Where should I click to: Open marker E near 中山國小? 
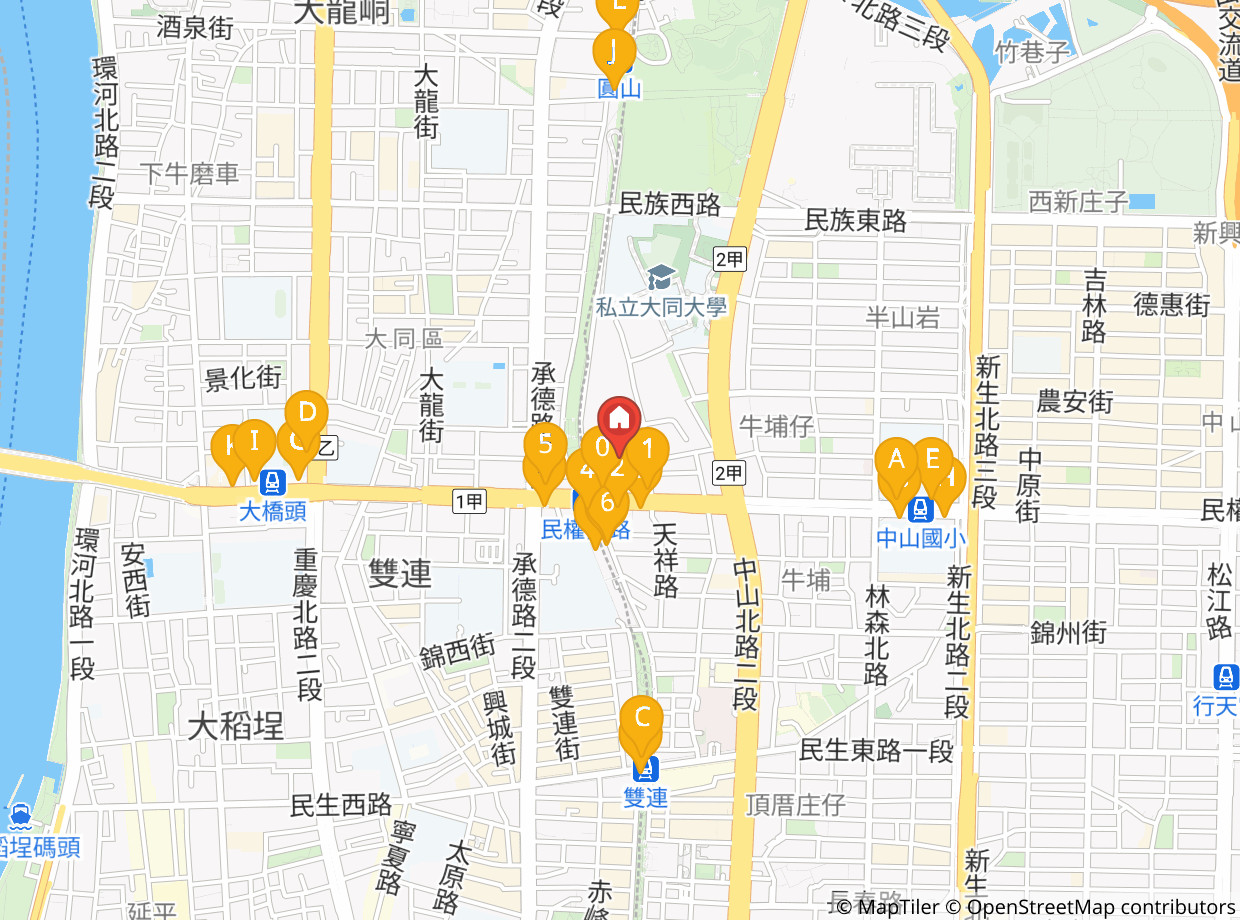(x=933, y=458)
